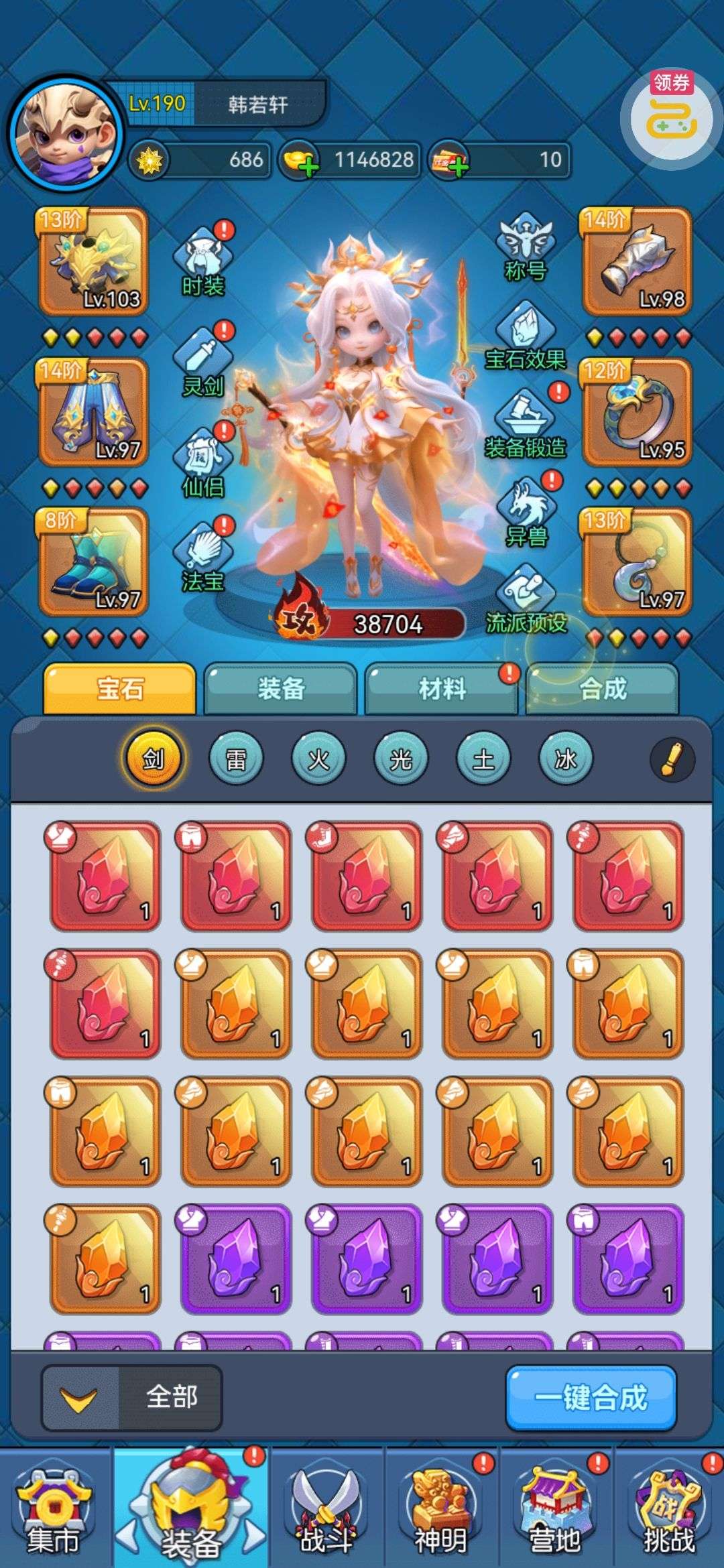Open 流派预设 build presets
The image size is (724, 1568).
[x=526, y=600]
